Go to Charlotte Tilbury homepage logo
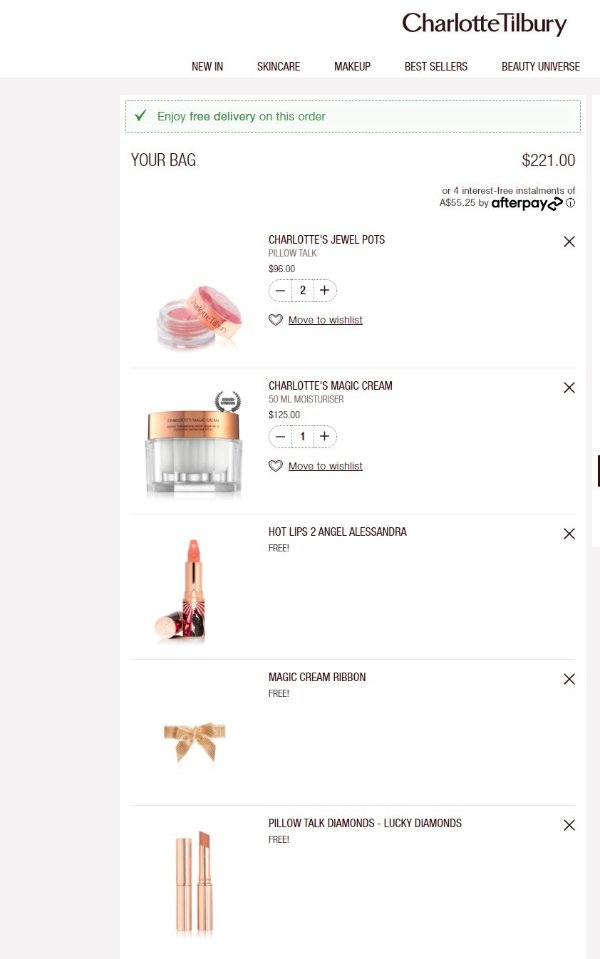This screenshot has width=600, height=959. 484,24
